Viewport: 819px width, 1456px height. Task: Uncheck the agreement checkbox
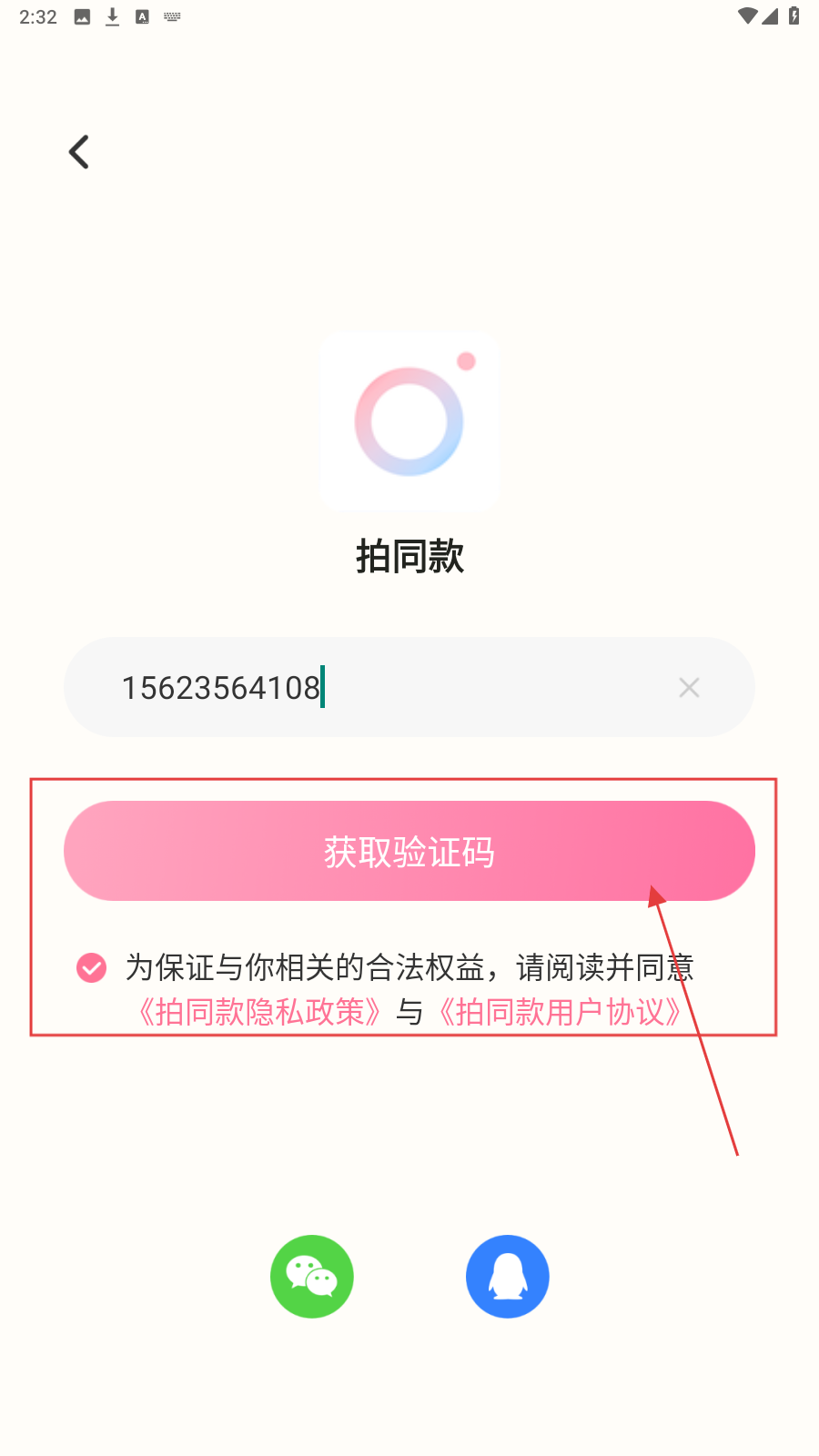coord(91,967)
